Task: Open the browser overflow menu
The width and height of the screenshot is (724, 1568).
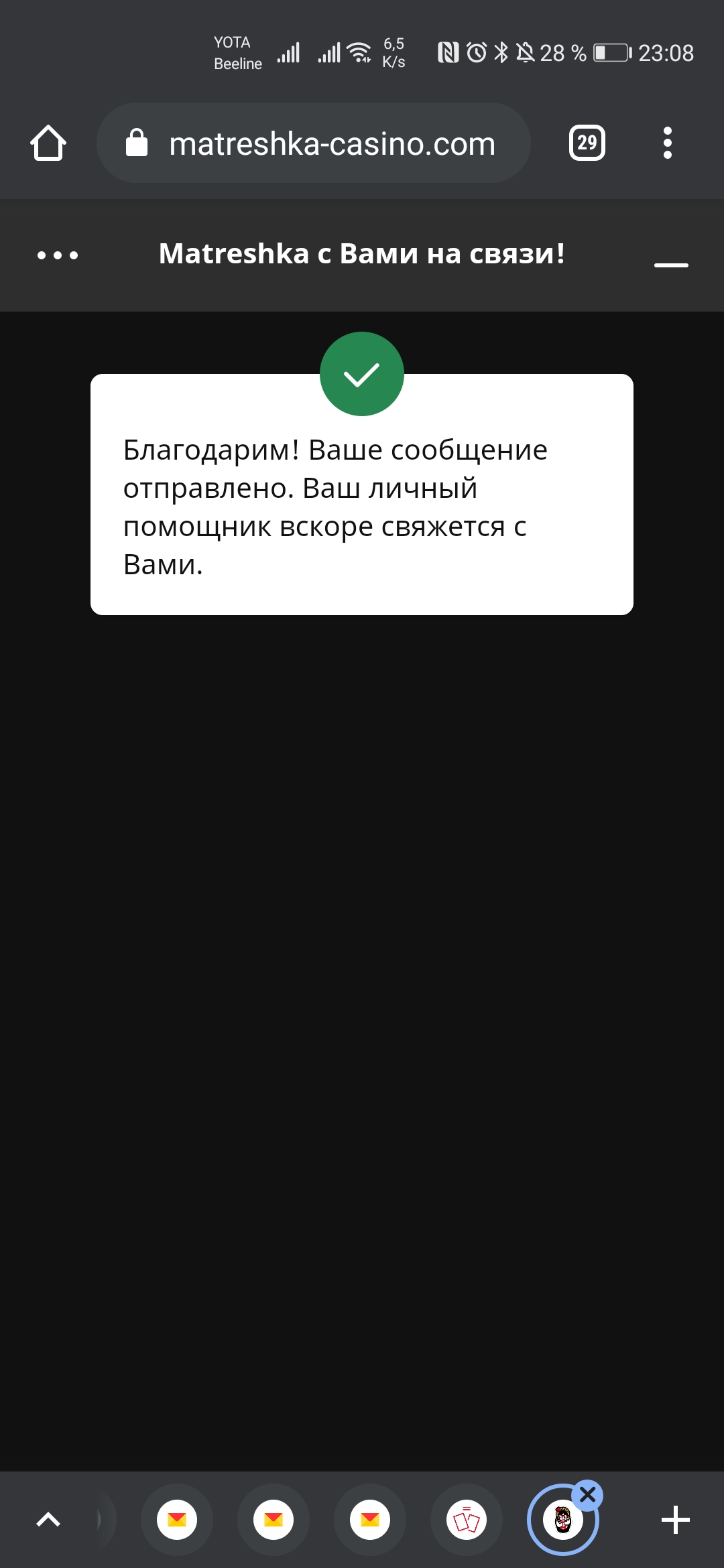Action: tap(668, 142)
